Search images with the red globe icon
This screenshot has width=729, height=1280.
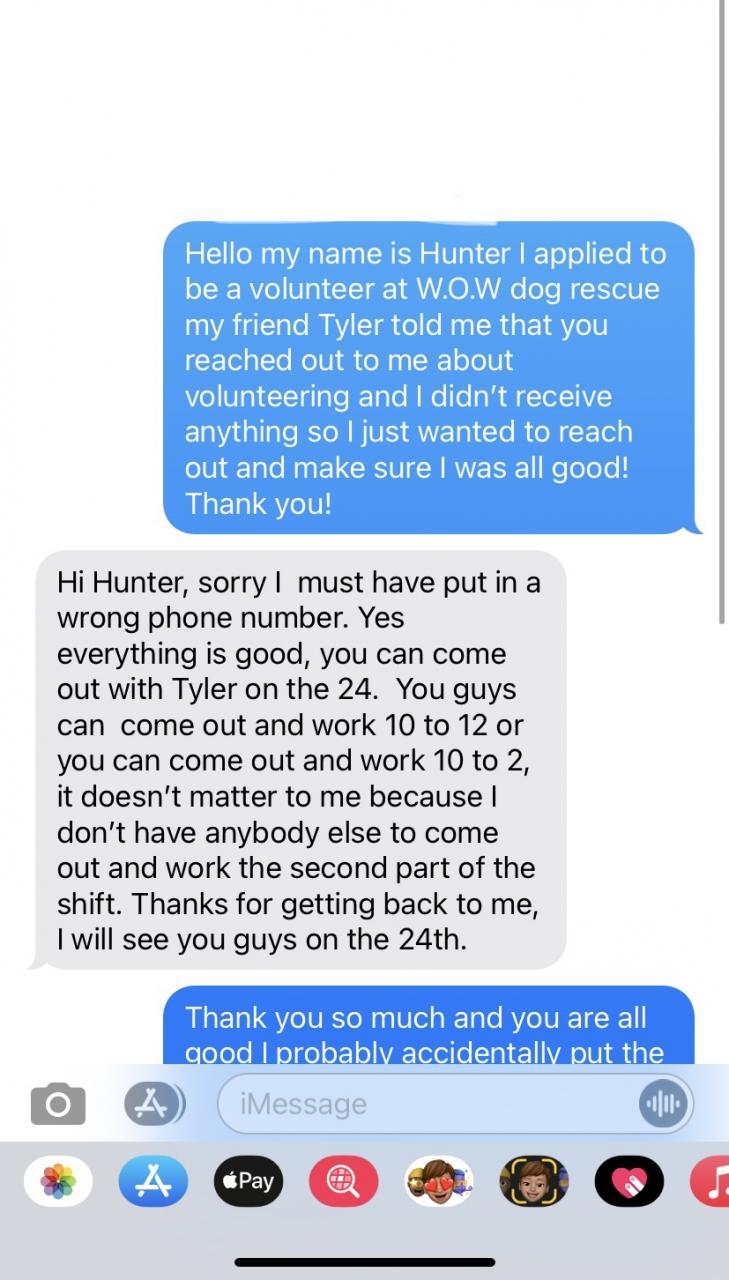(x=343, y=1182)
